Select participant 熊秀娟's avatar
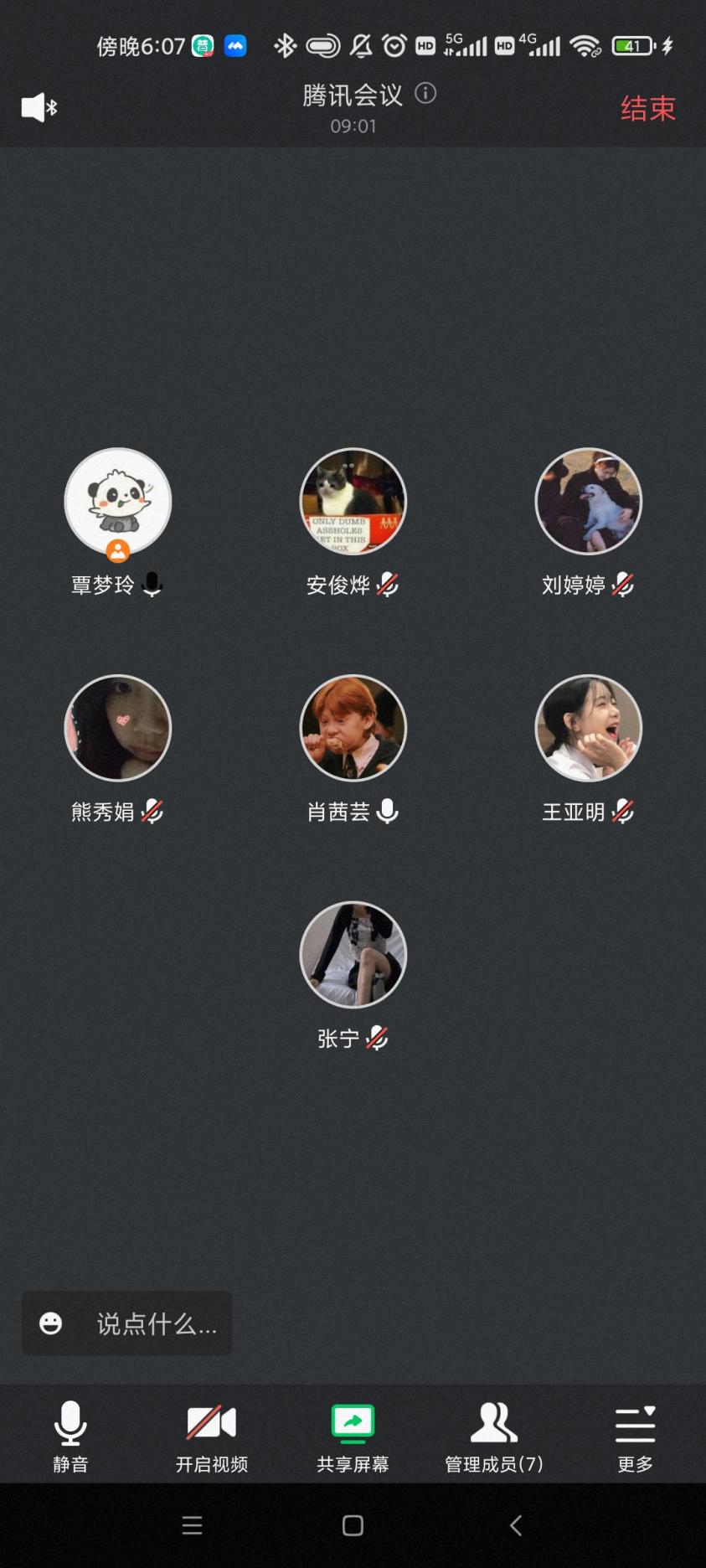 pos(118,729)
